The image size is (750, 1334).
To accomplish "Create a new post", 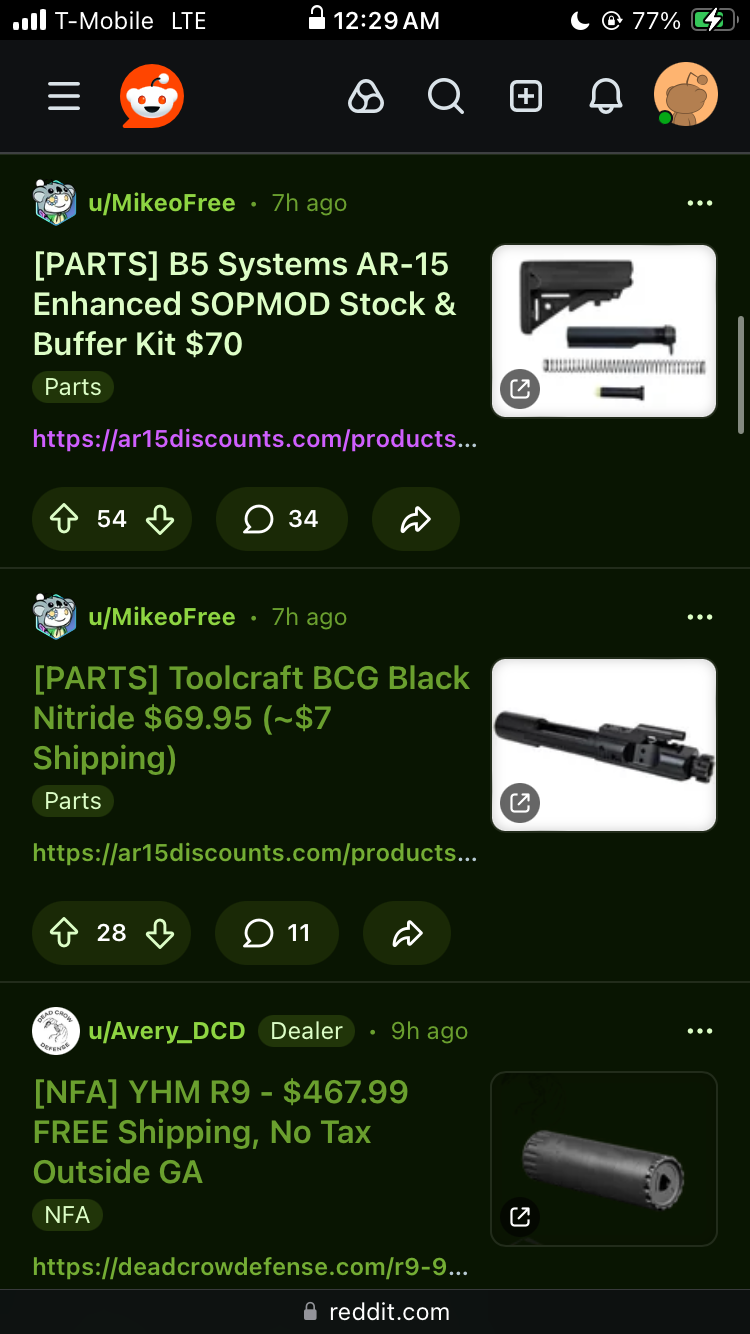I will (x=526, y=96).
